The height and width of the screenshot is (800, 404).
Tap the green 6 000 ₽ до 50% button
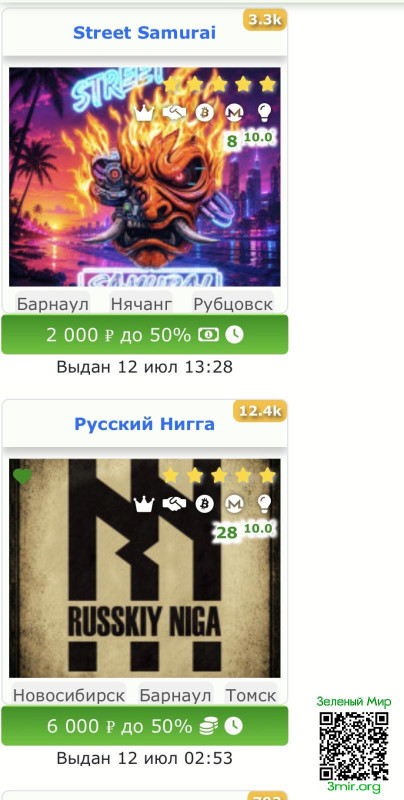[x=145, y=726]
